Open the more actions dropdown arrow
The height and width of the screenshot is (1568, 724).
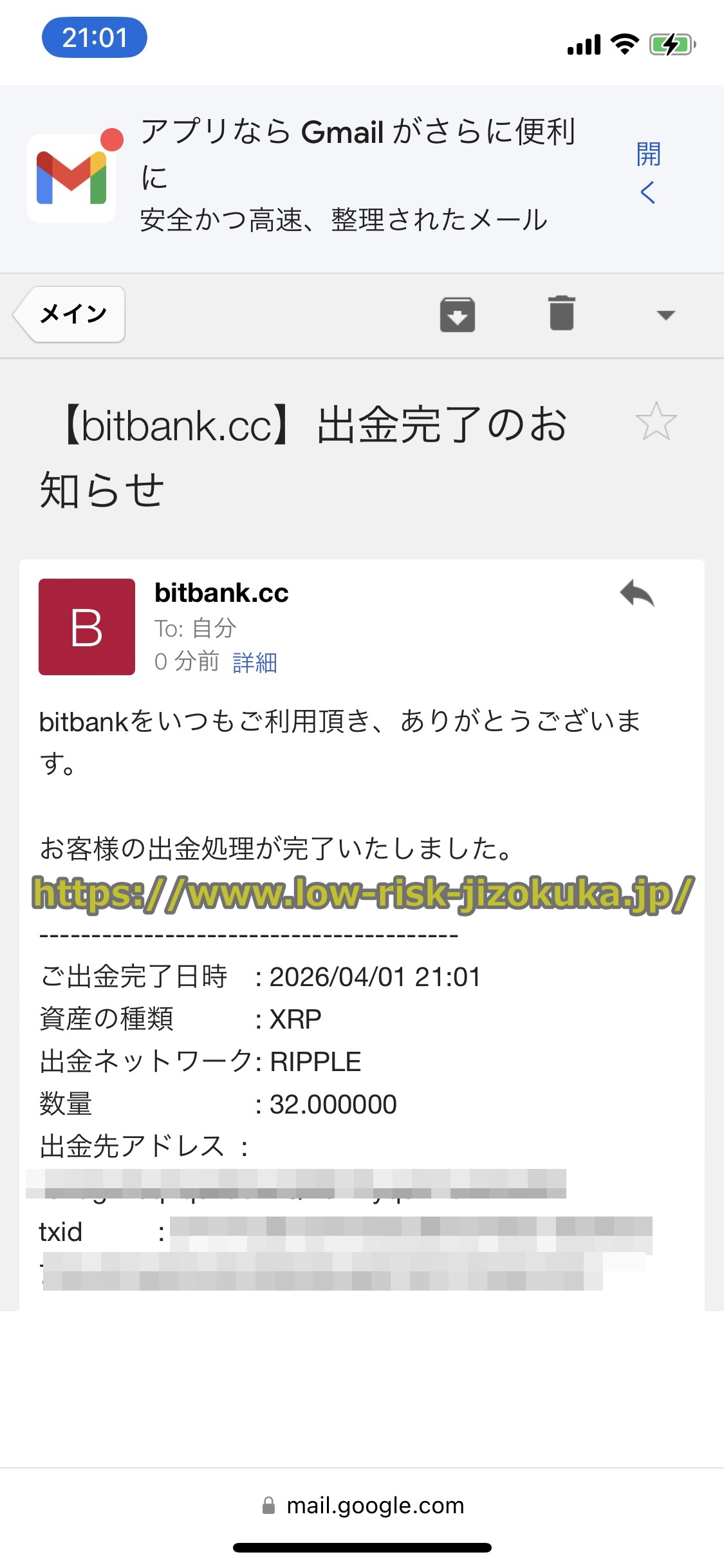coord(665,315)
